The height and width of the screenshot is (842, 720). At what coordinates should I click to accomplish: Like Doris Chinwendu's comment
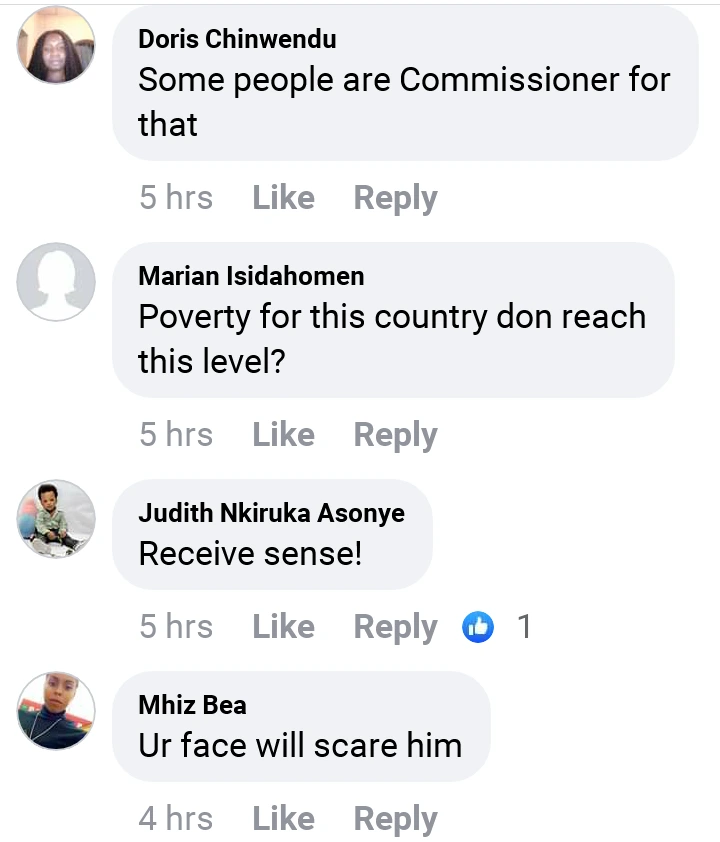[283, 198]
